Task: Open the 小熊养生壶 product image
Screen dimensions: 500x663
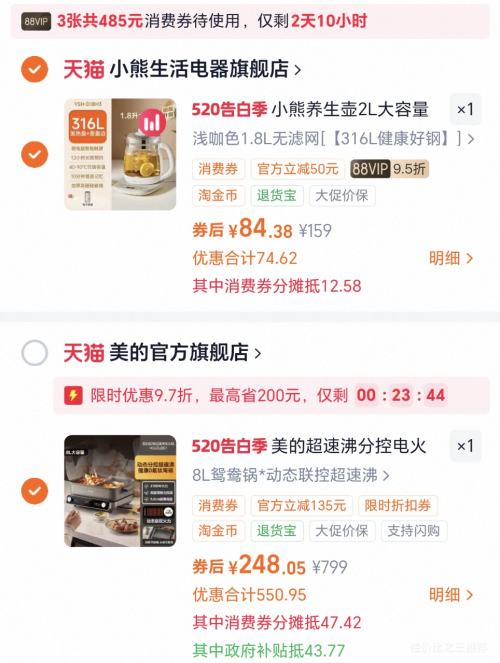Action: point(120,154)
